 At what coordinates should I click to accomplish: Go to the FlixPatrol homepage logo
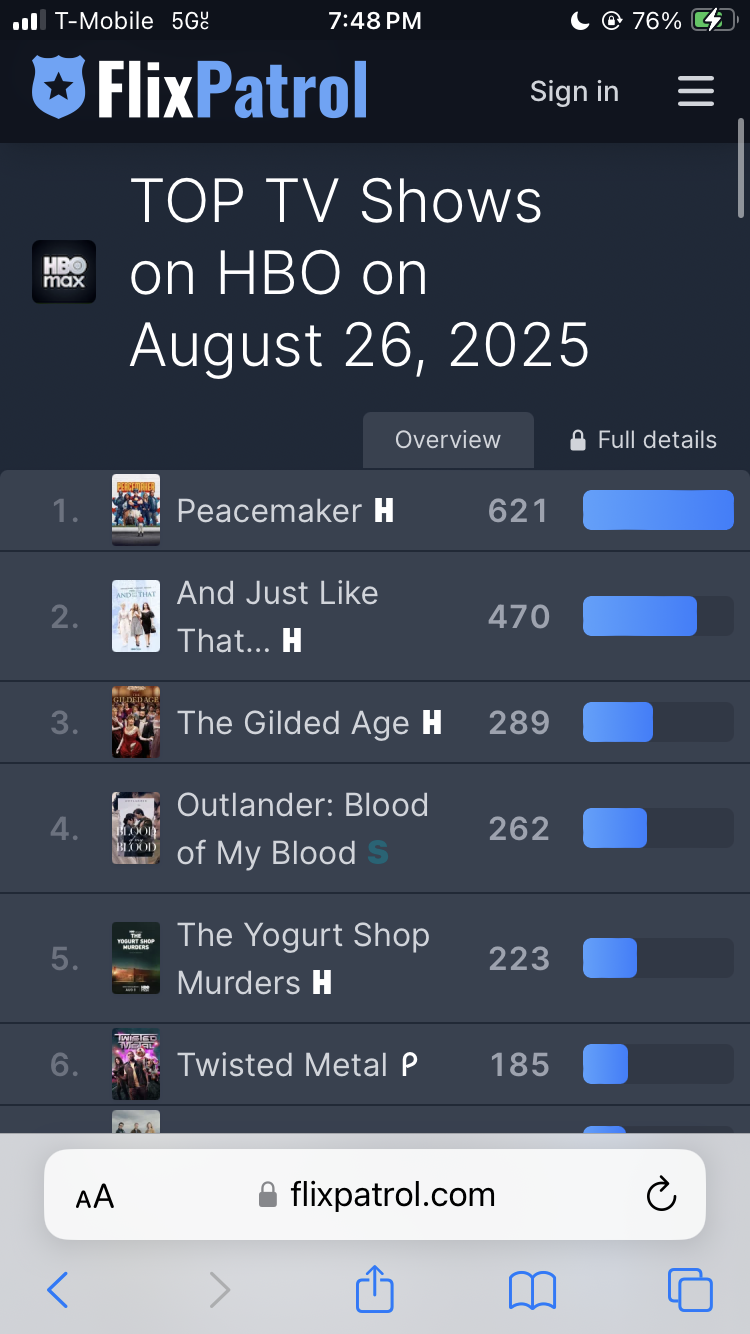tap(200, 89)
